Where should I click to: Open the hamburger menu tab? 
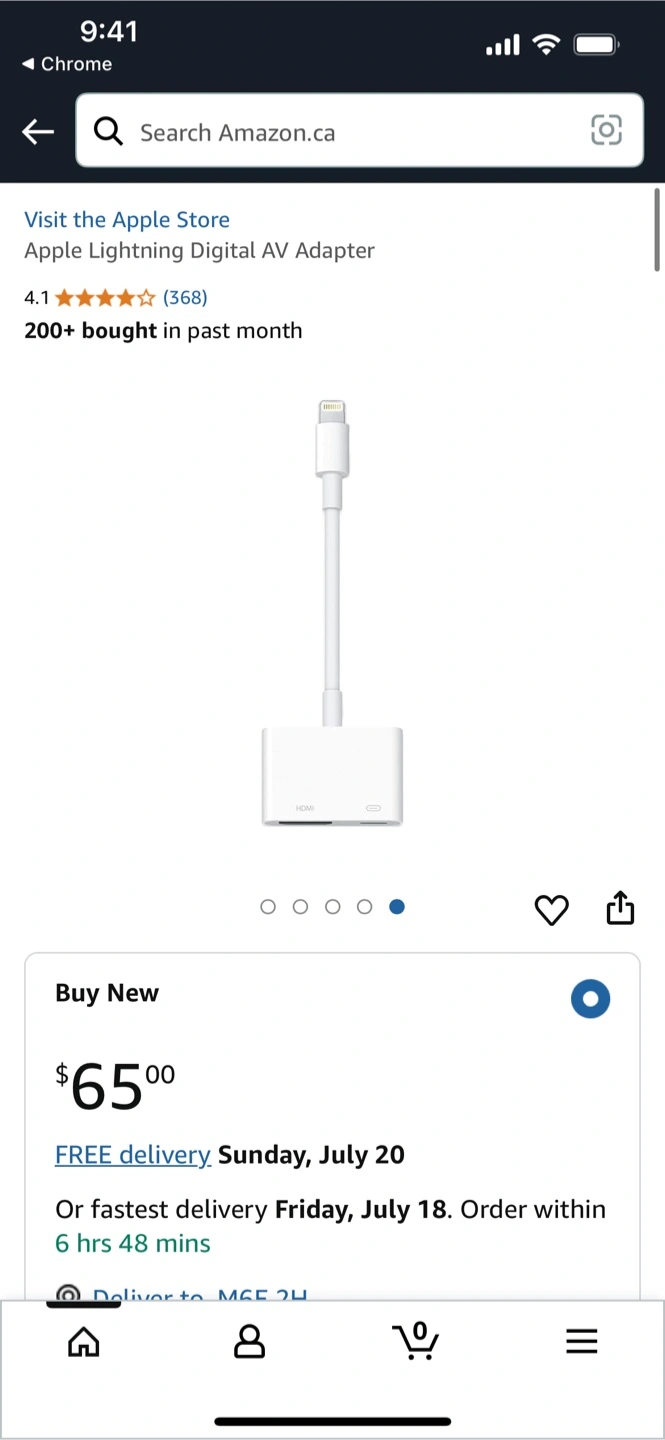581,1341
